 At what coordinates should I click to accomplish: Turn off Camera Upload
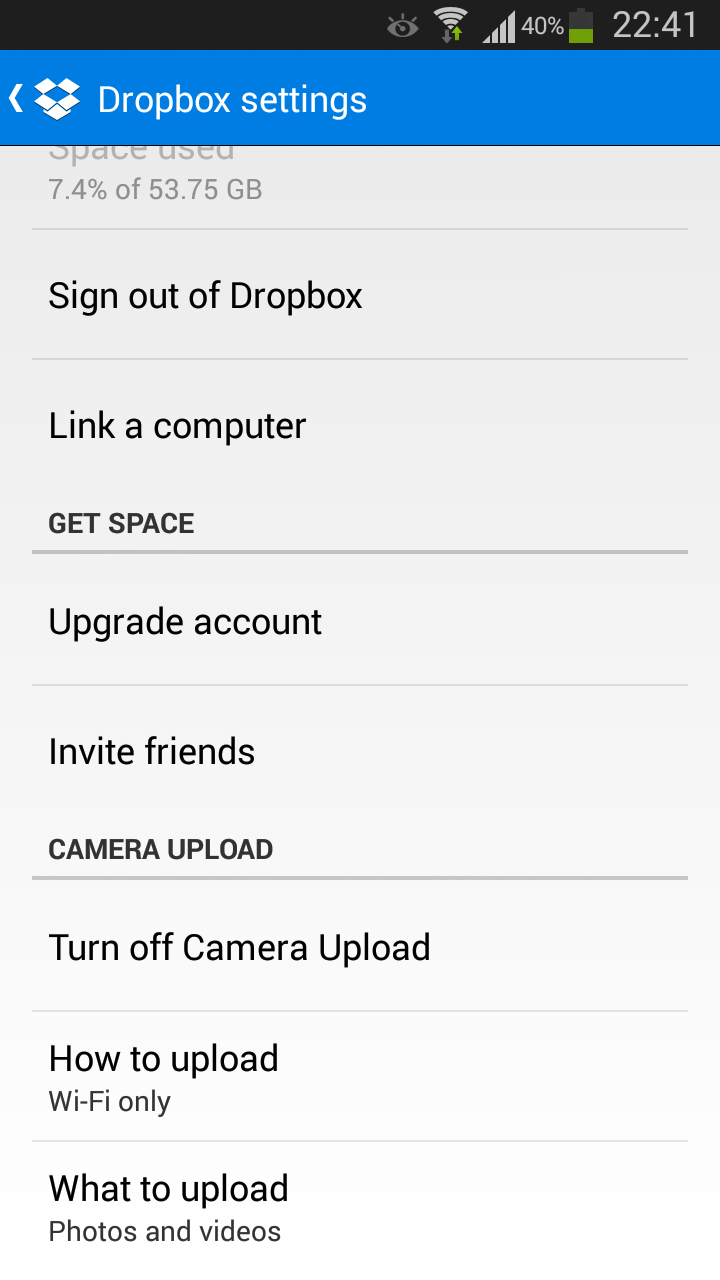coord(360,947)
